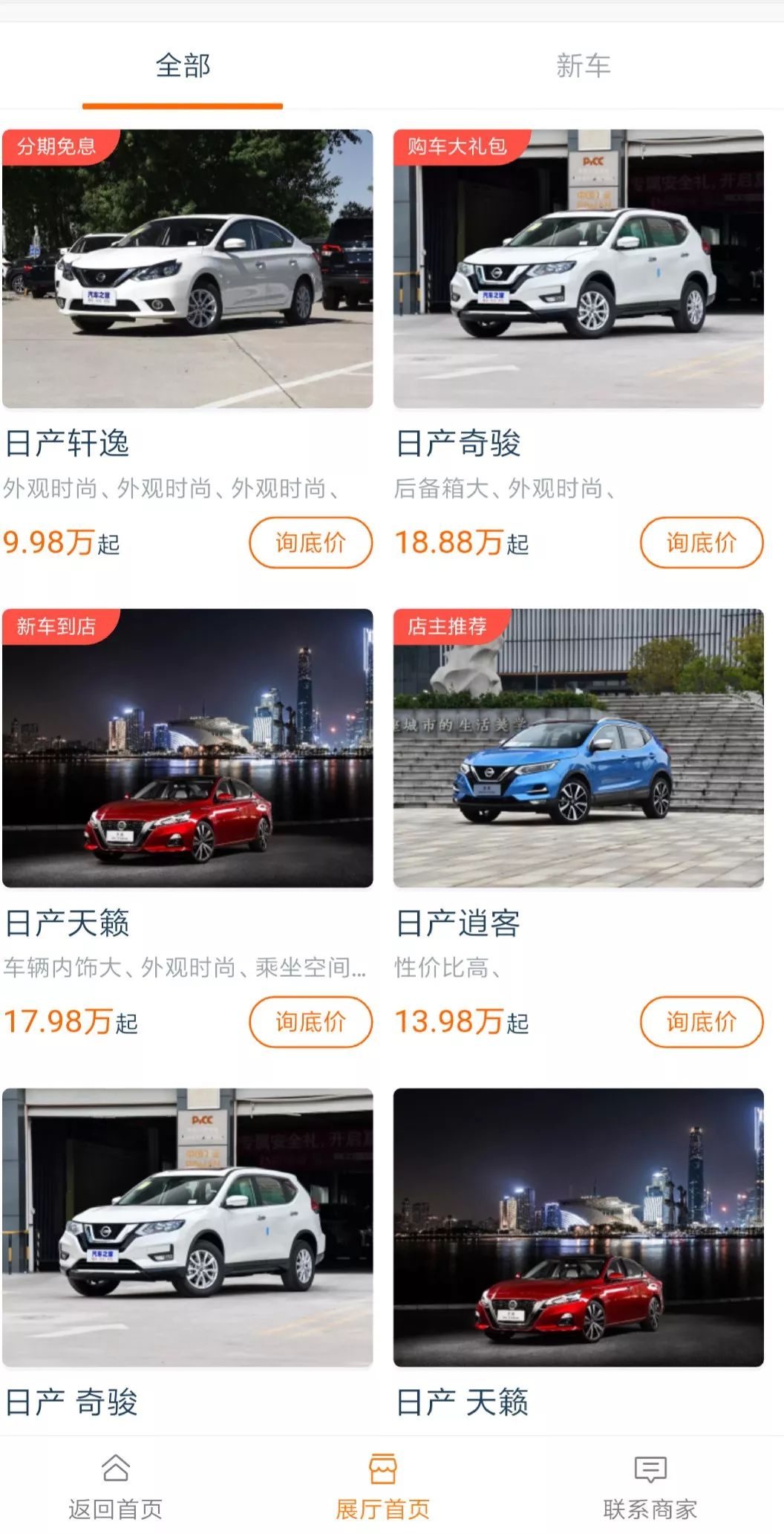Open the 日产逍客 car card
This screenshot has width=784, height=1534.
(x=578, y=748)
